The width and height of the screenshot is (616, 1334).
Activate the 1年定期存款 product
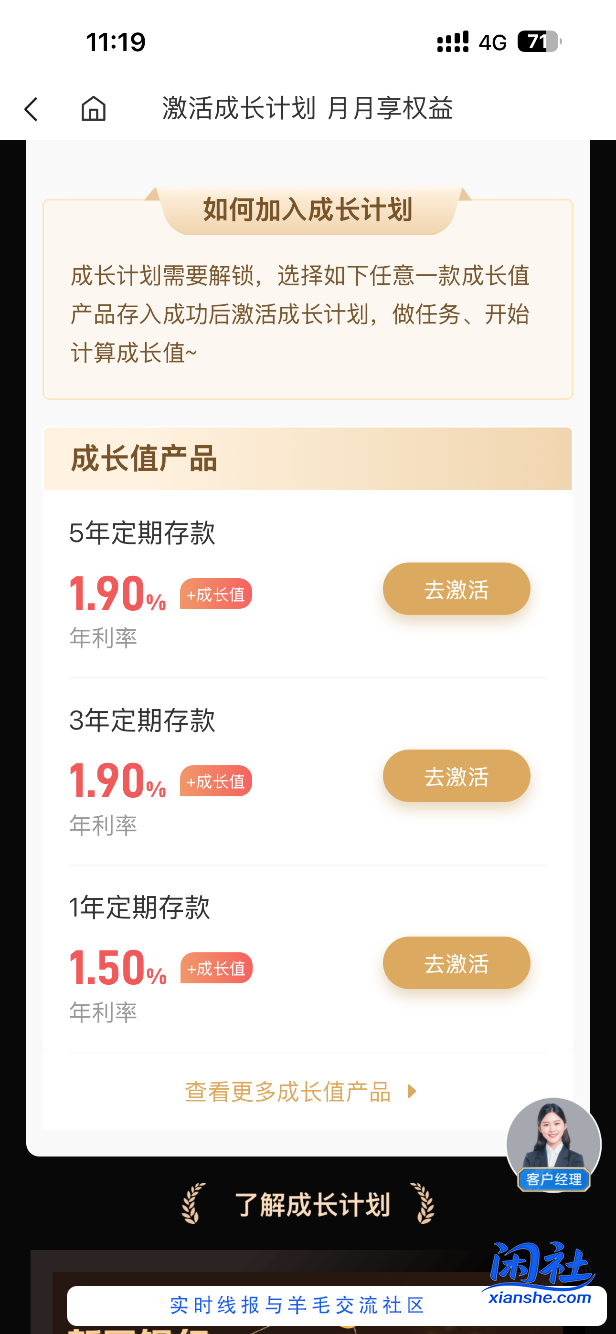[456, 964]
